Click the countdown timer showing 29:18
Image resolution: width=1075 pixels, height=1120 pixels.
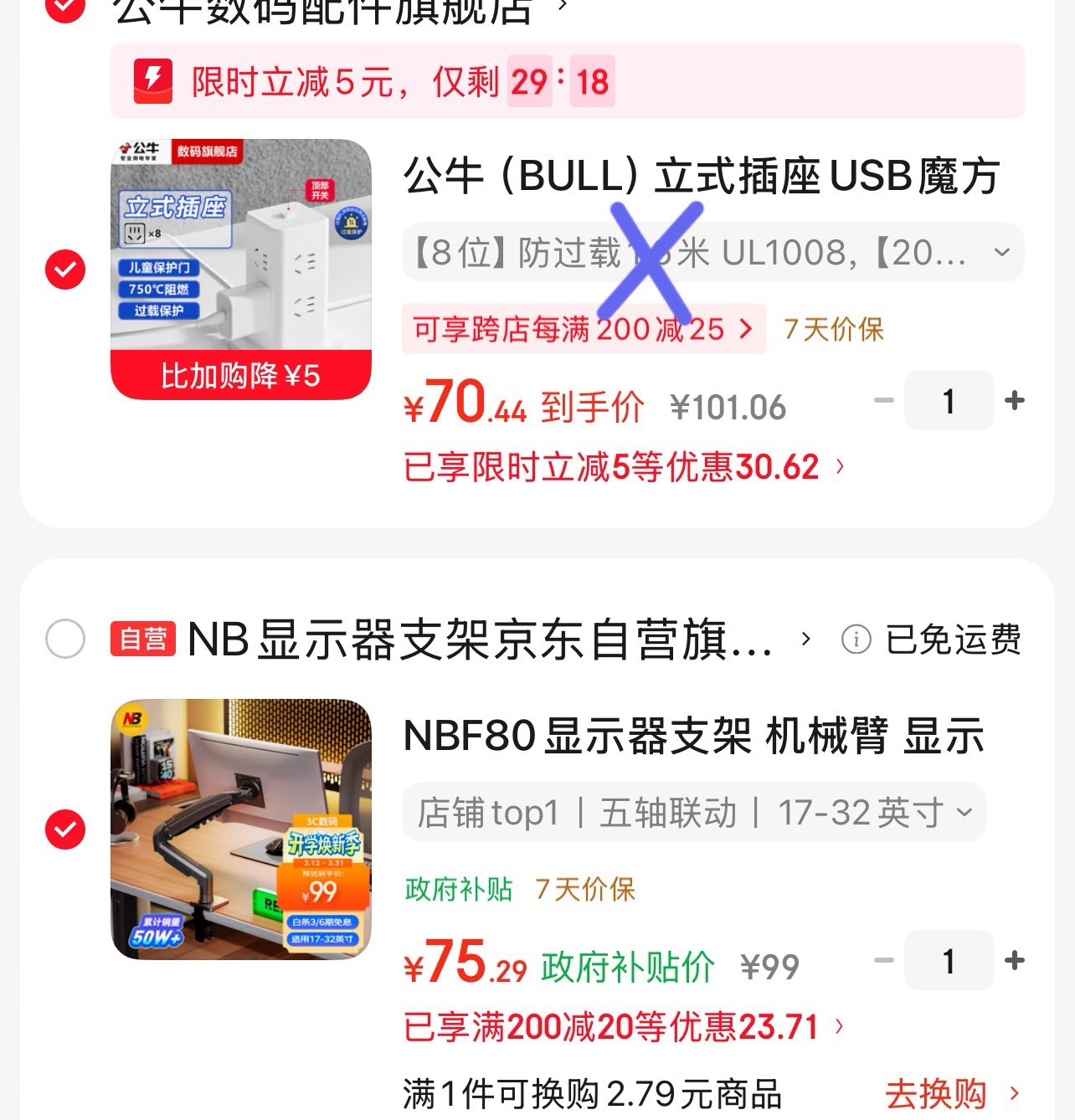[x=563, y=82]
